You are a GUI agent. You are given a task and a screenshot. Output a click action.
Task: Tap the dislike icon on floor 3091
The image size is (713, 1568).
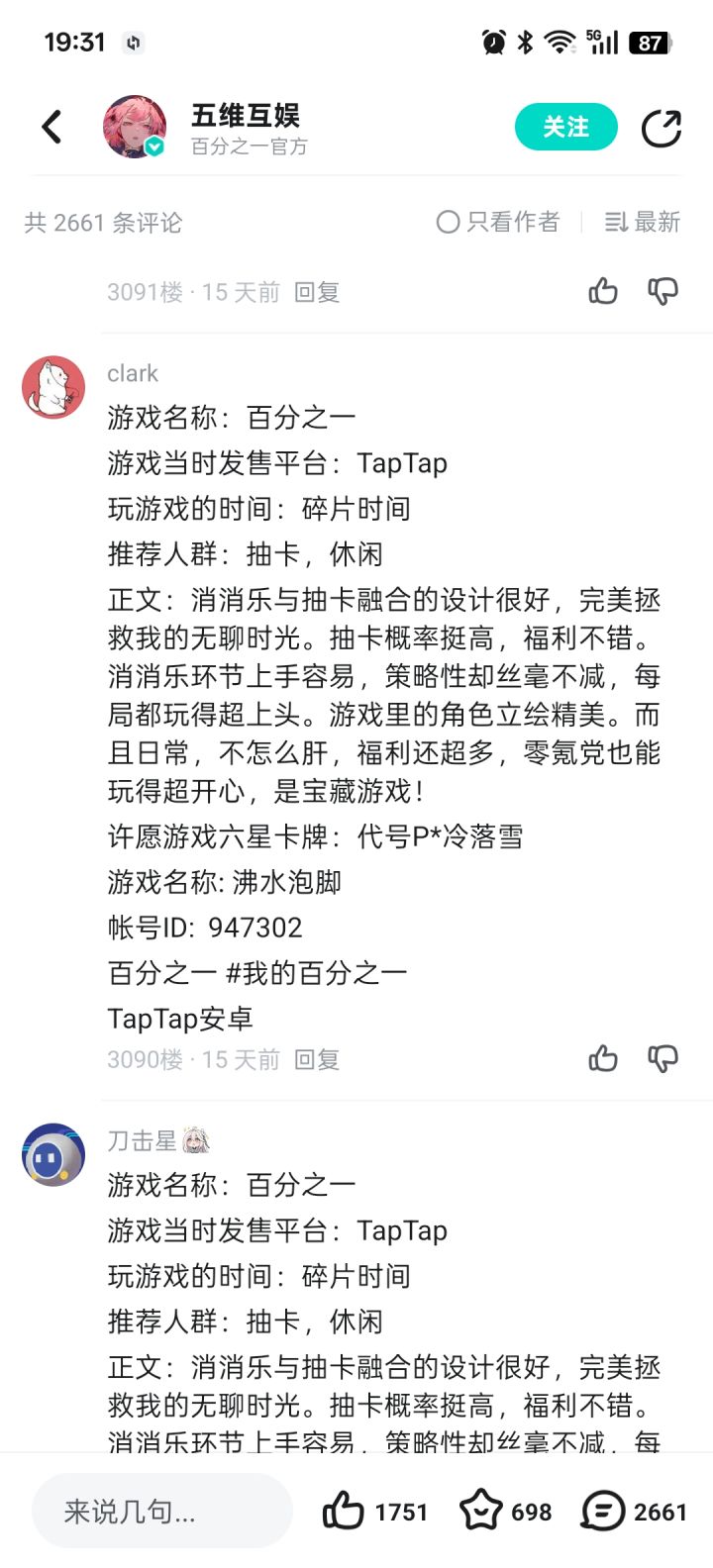pos(663,291)
